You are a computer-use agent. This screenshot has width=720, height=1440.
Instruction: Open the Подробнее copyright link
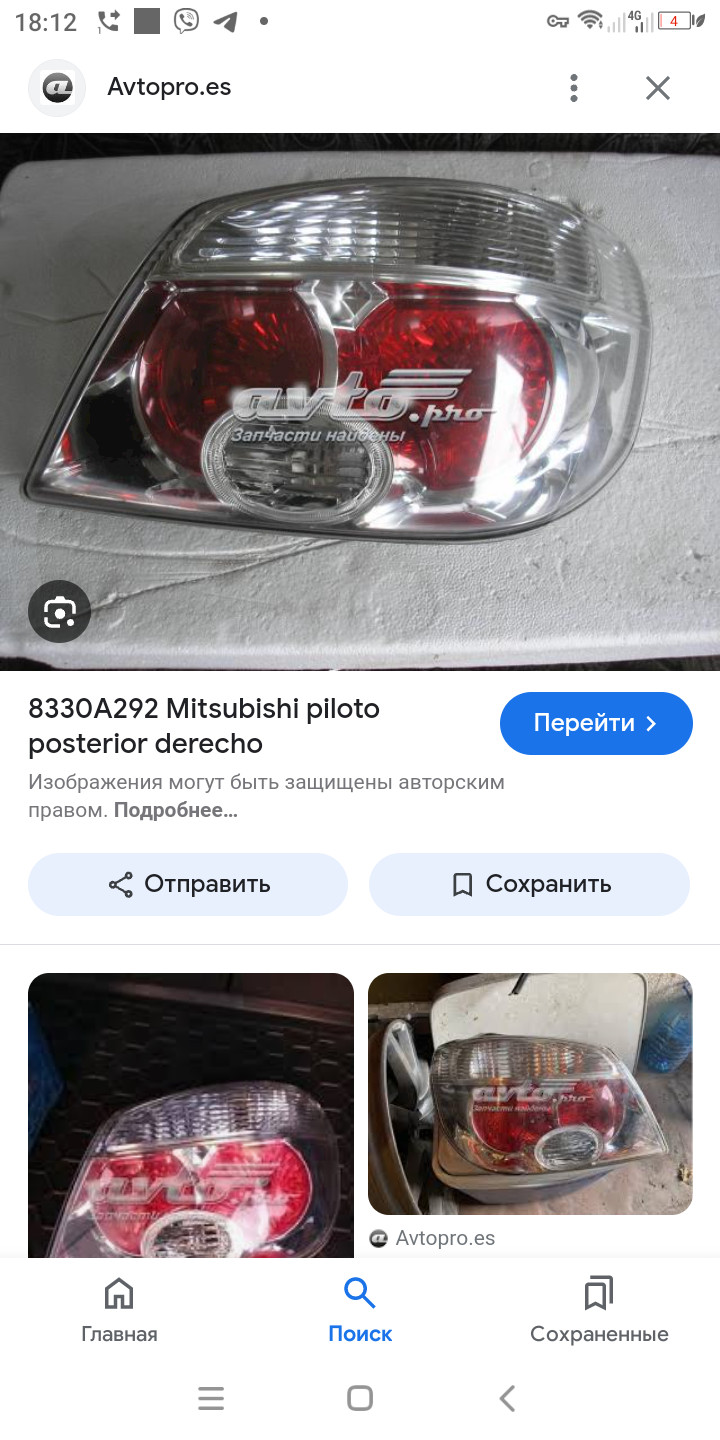pyautogui.click(x=176, y=810)
